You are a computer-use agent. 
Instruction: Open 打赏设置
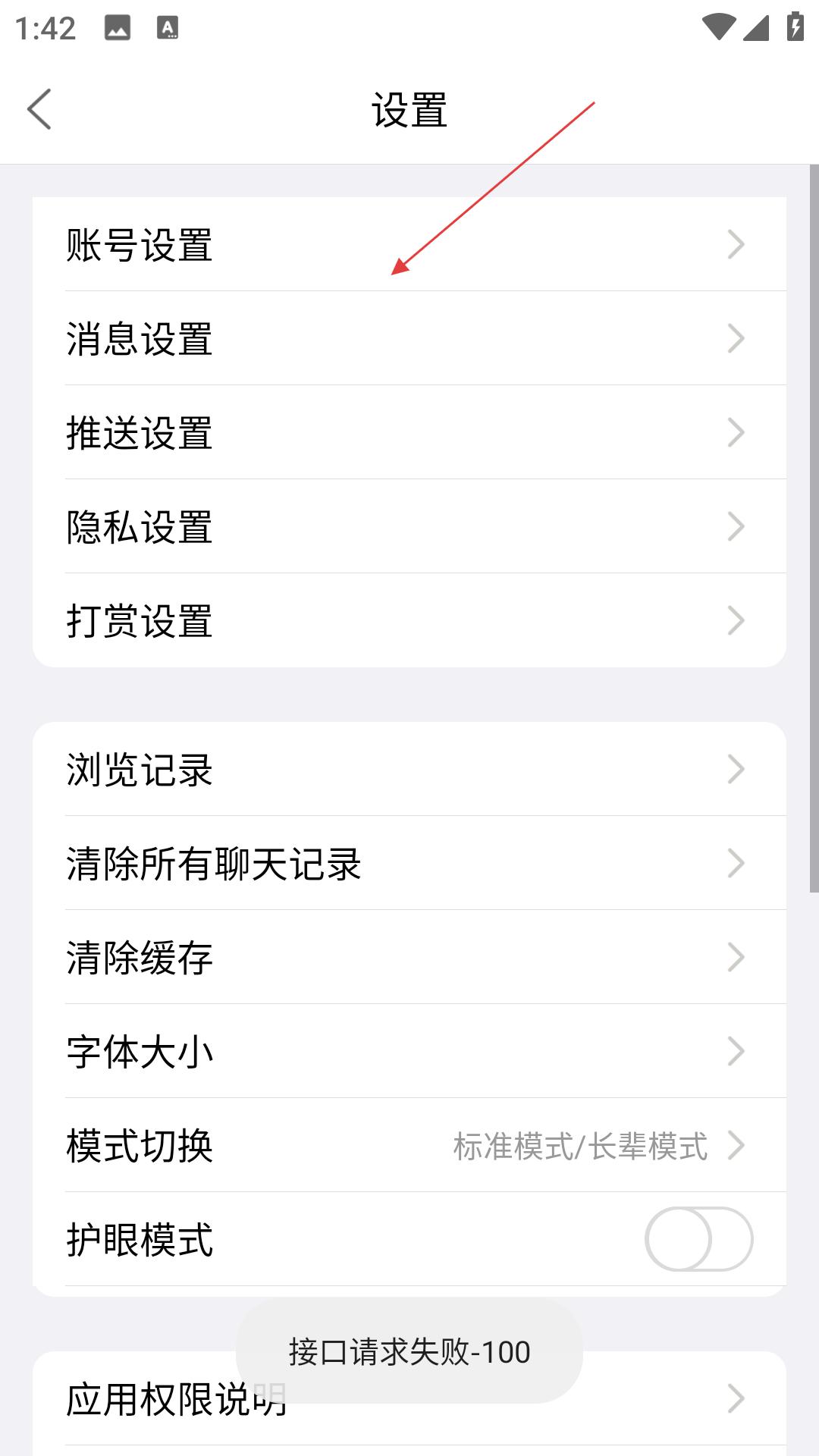409,620
